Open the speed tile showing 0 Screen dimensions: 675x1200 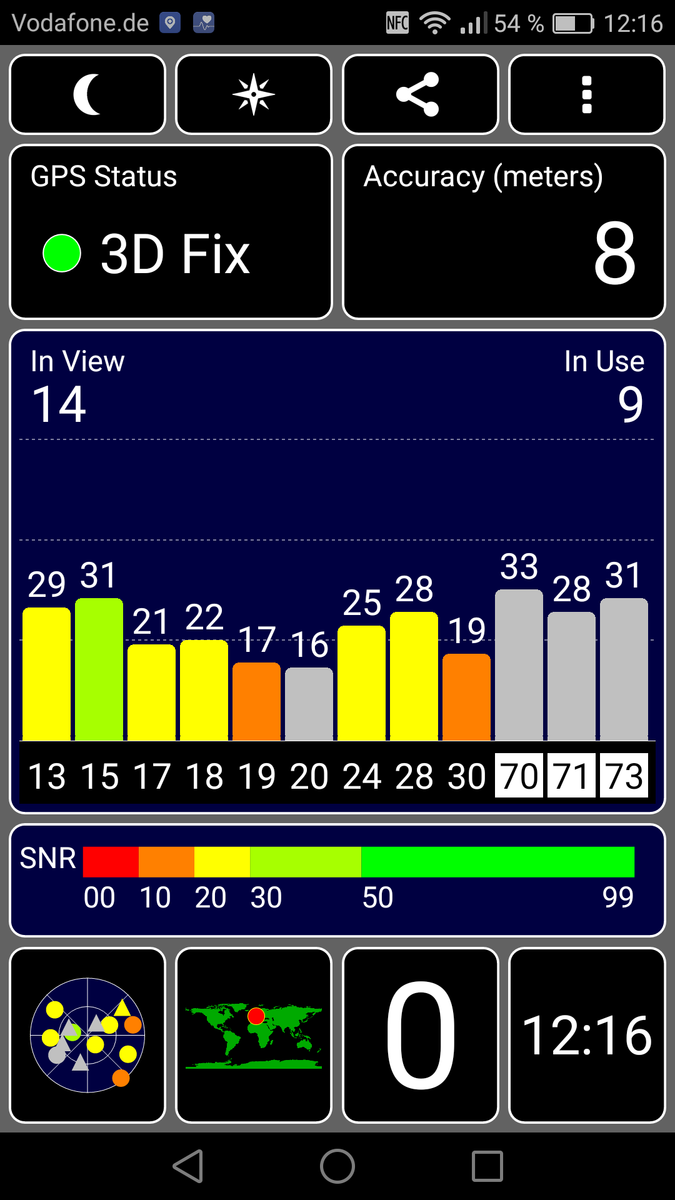[420, 1035]
